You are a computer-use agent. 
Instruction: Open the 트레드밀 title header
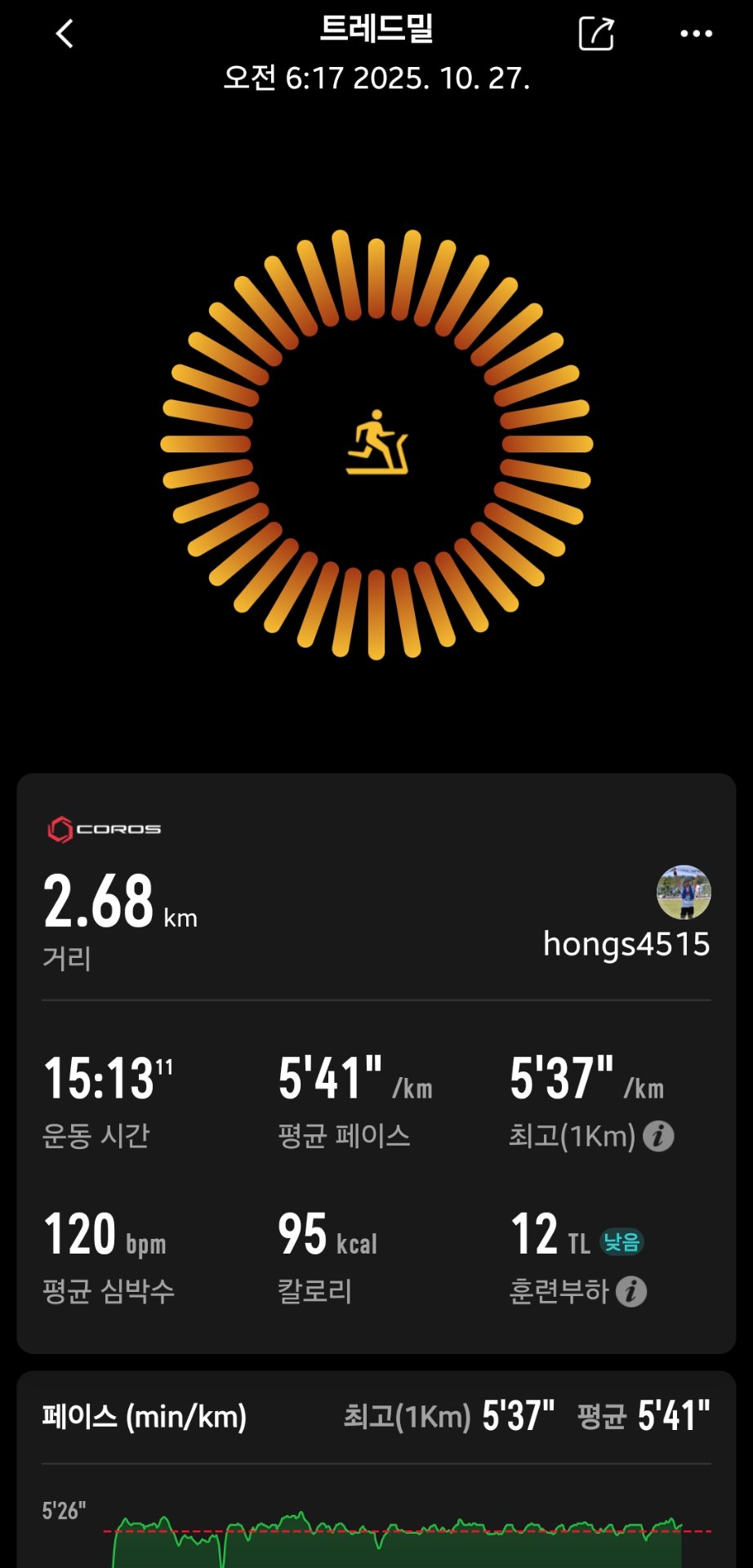click(x=376, y=31)
